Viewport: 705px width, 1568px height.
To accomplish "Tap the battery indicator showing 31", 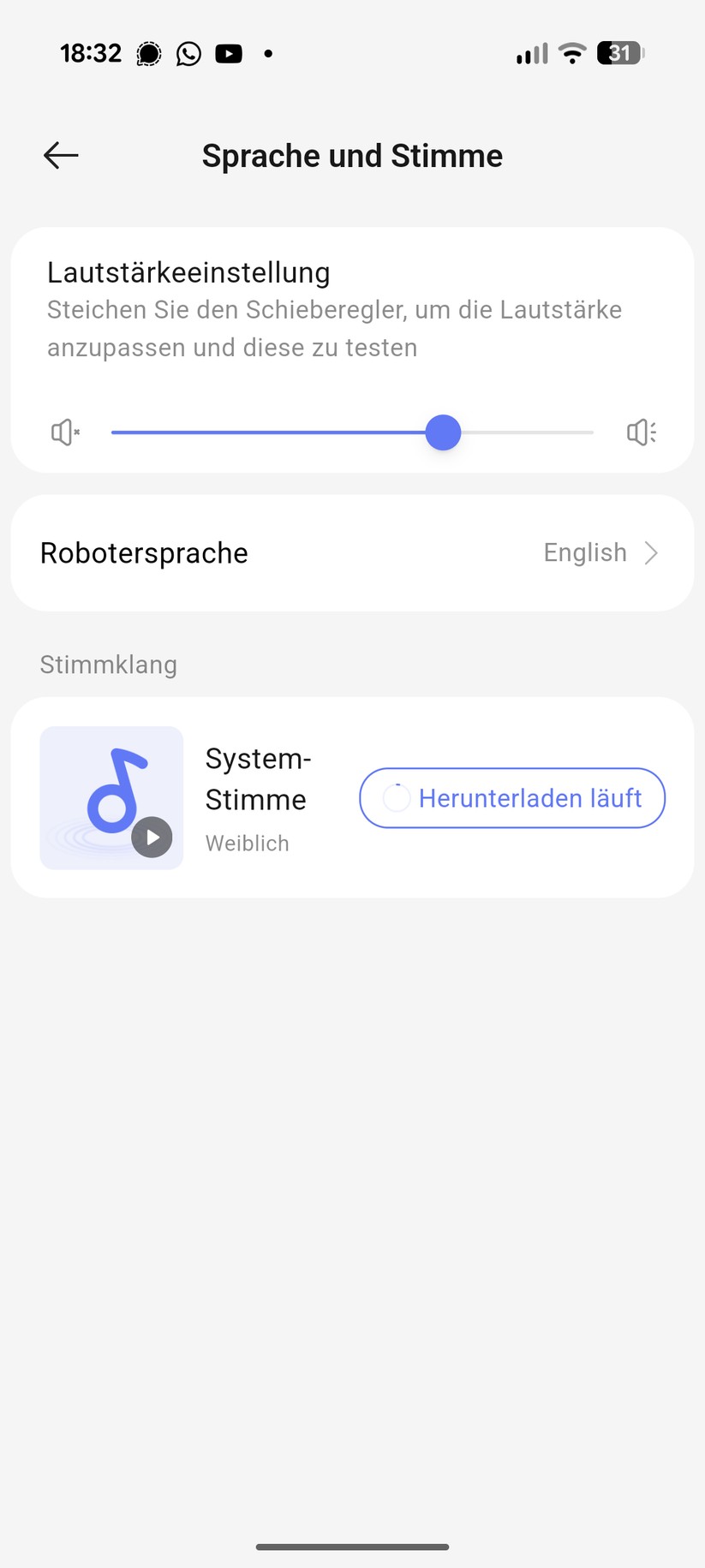I will pyautogui.click(x=618, y=52).
